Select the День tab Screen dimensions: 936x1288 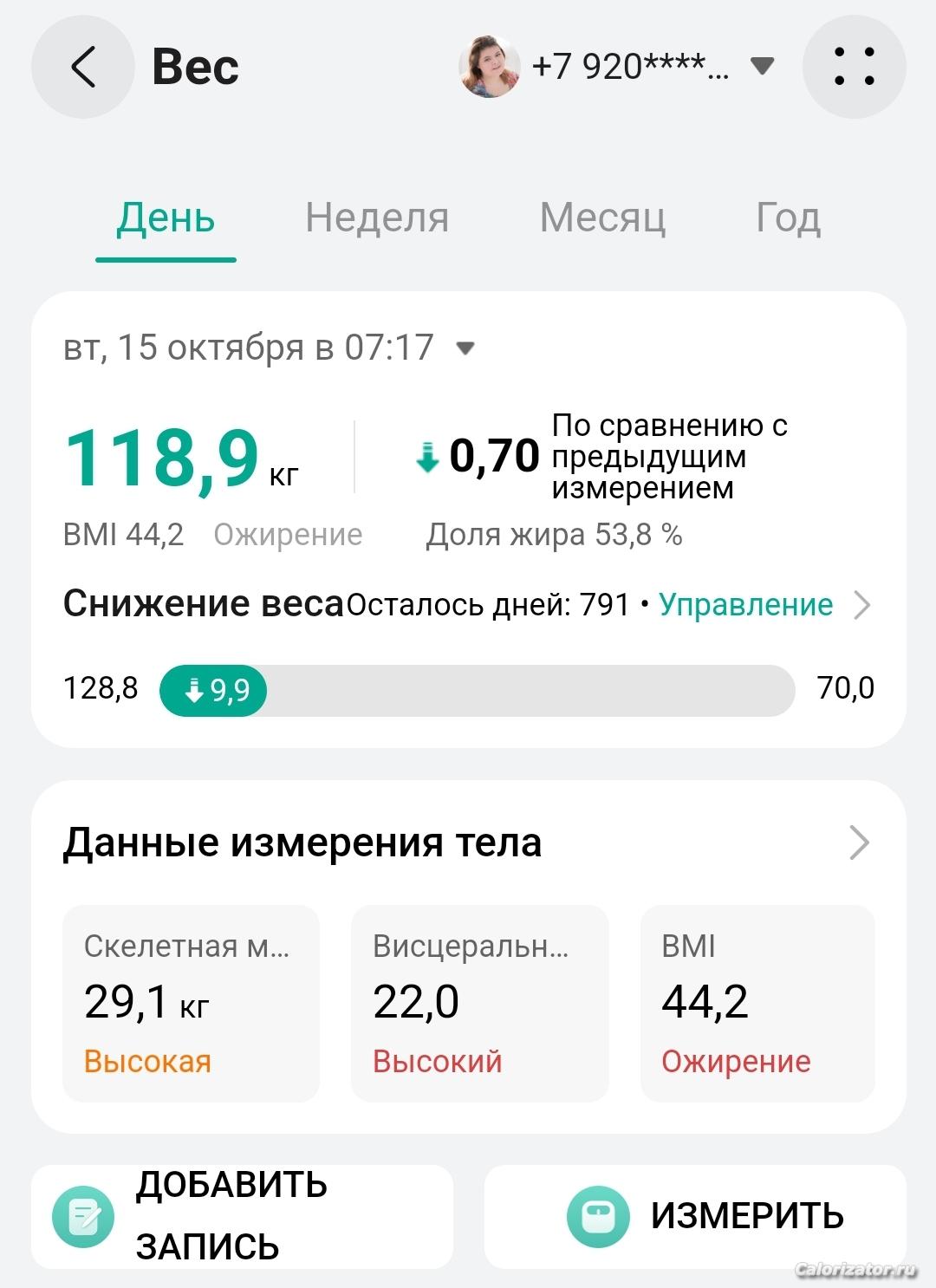[x=166, y=218]
